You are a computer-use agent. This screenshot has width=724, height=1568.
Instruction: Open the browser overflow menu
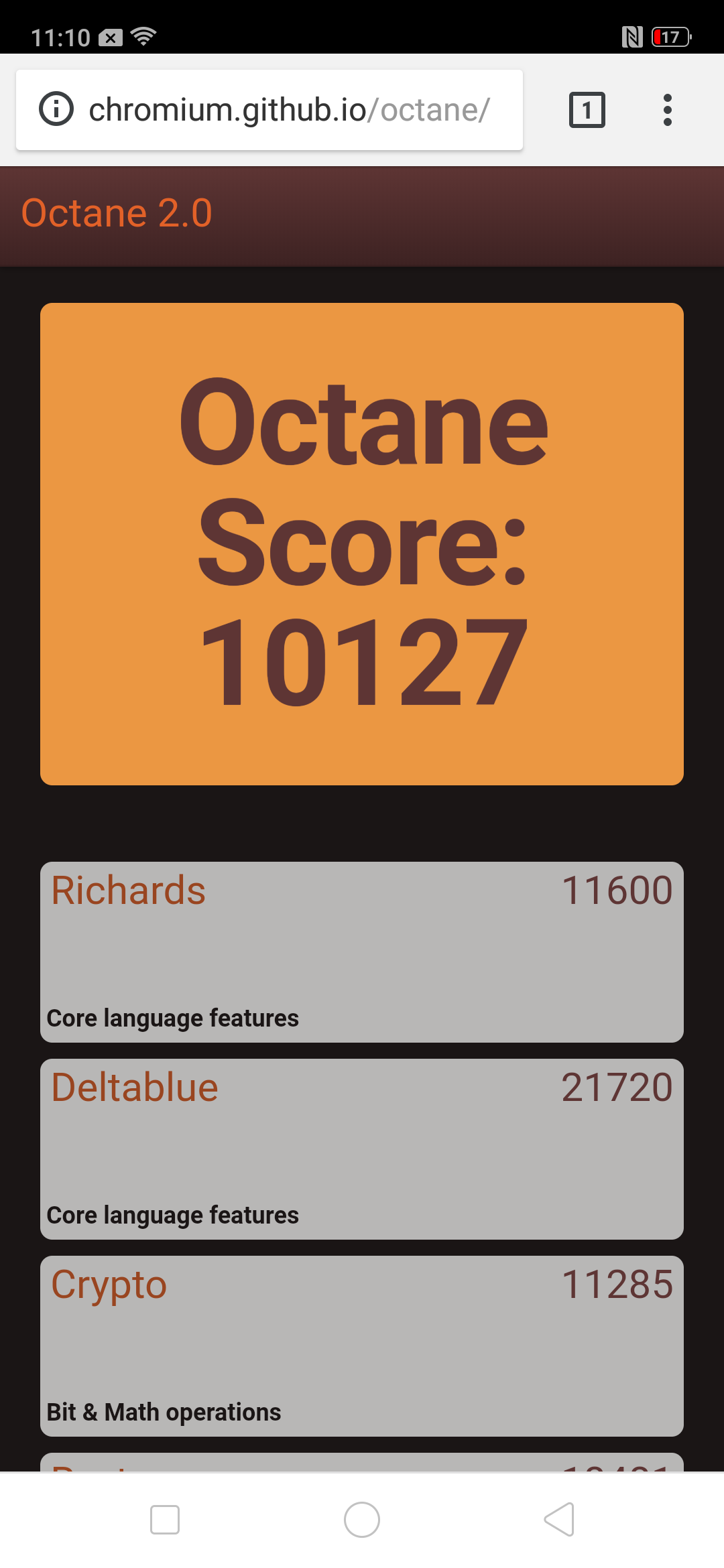[x=667, y=110]
